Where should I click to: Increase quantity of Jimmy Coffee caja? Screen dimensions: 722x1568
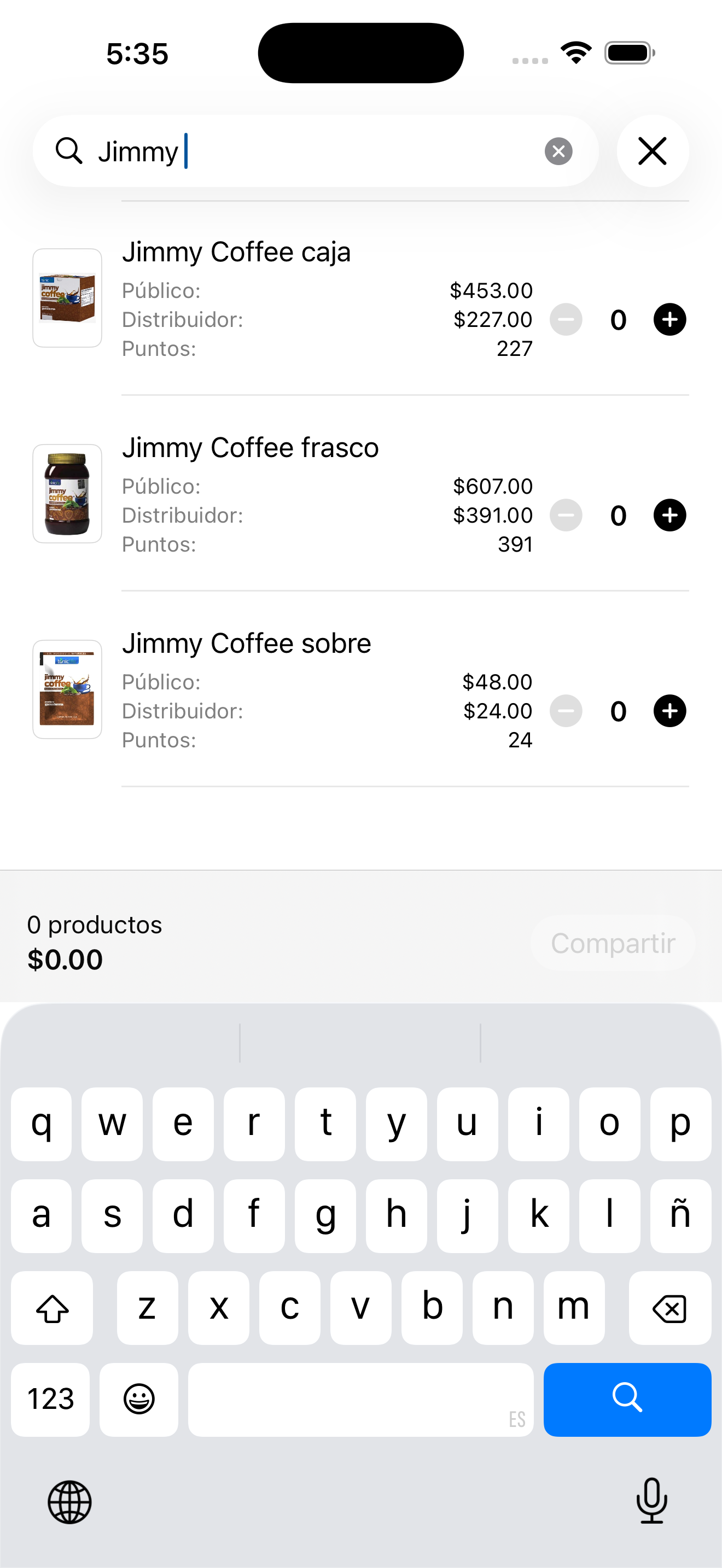click(x=669, y=320)
